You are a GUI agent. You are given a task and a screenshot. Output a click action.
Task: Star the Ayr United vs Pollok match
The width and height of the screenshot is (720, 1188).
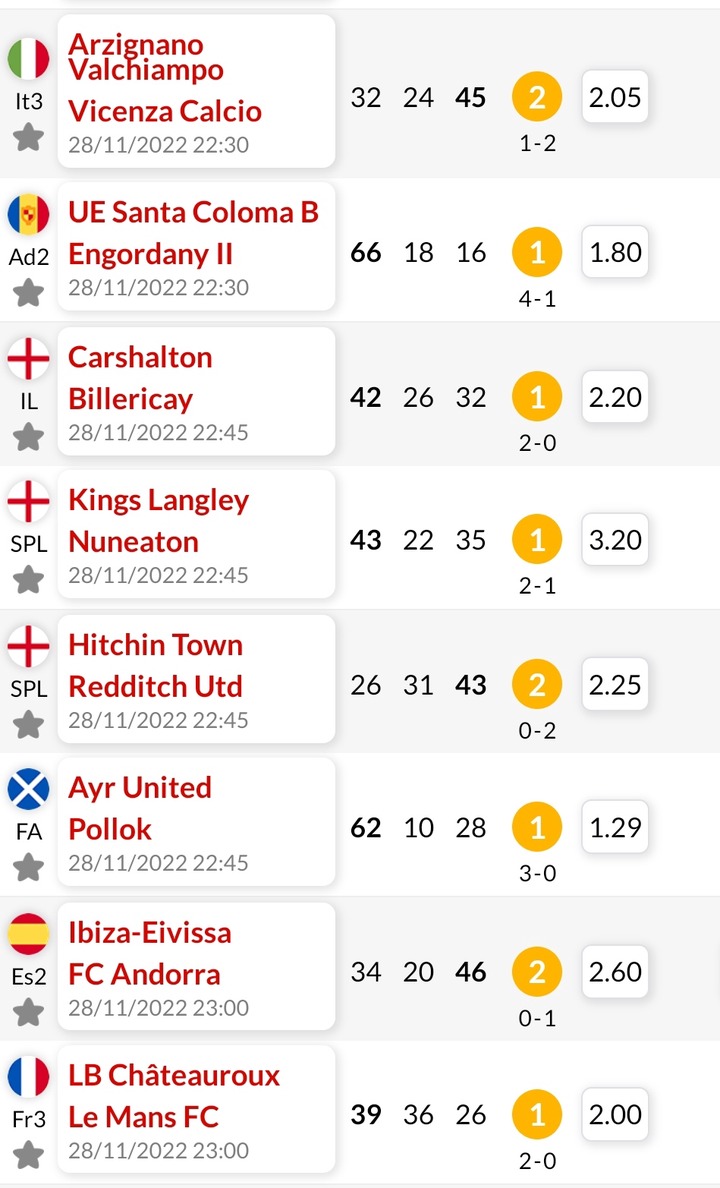(29, 867)
